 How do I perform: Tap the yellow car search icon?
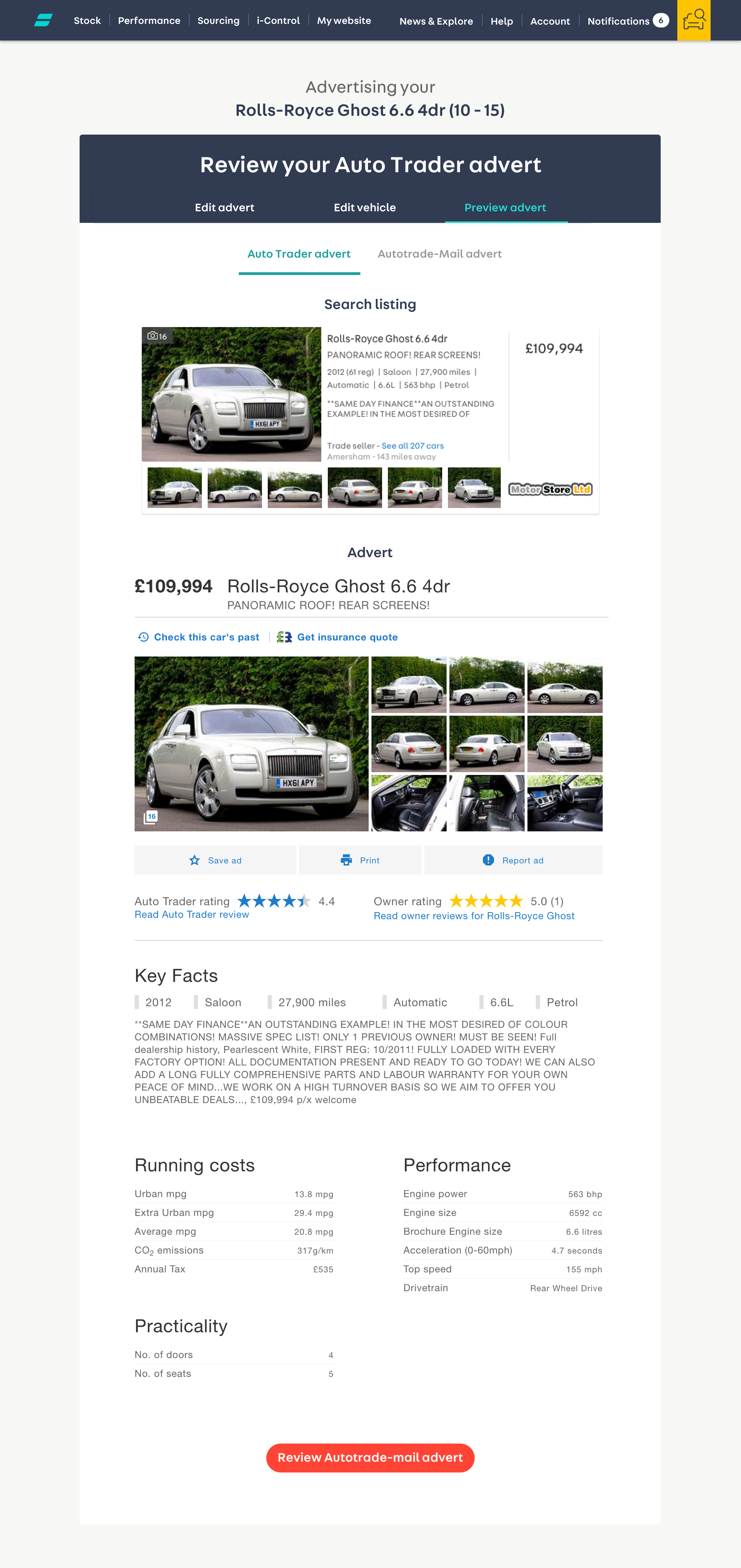[694, 20]
